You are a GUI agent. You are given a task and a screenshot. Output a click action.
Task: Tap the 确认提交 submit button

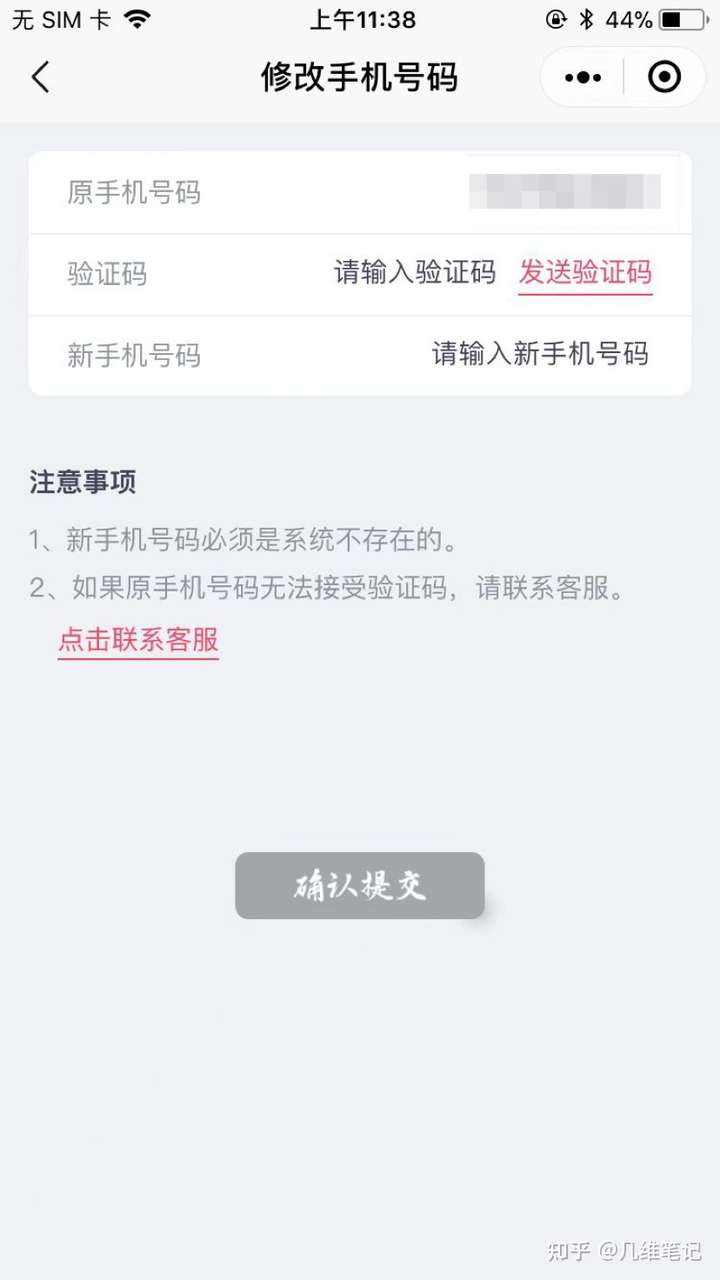360,886
